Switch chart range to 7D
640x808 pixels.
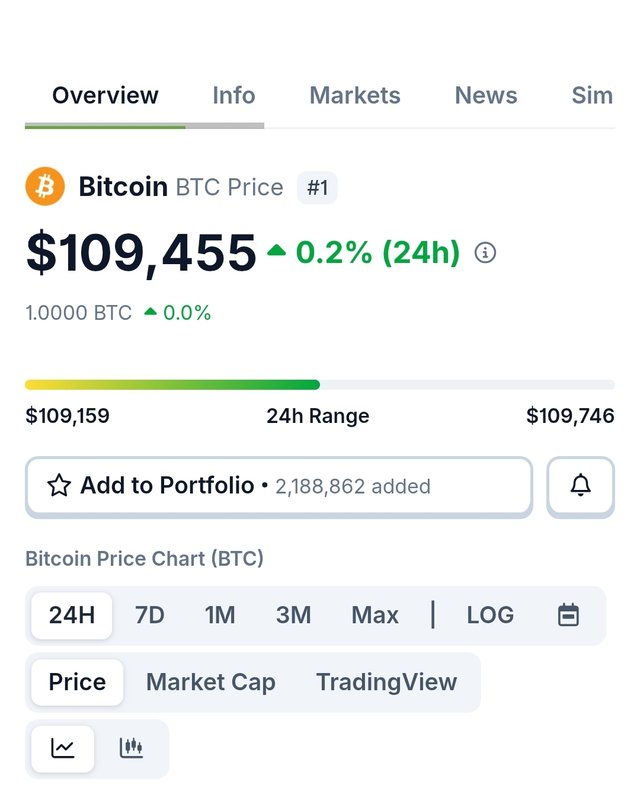pyautogui.click(x=149, y=615)
